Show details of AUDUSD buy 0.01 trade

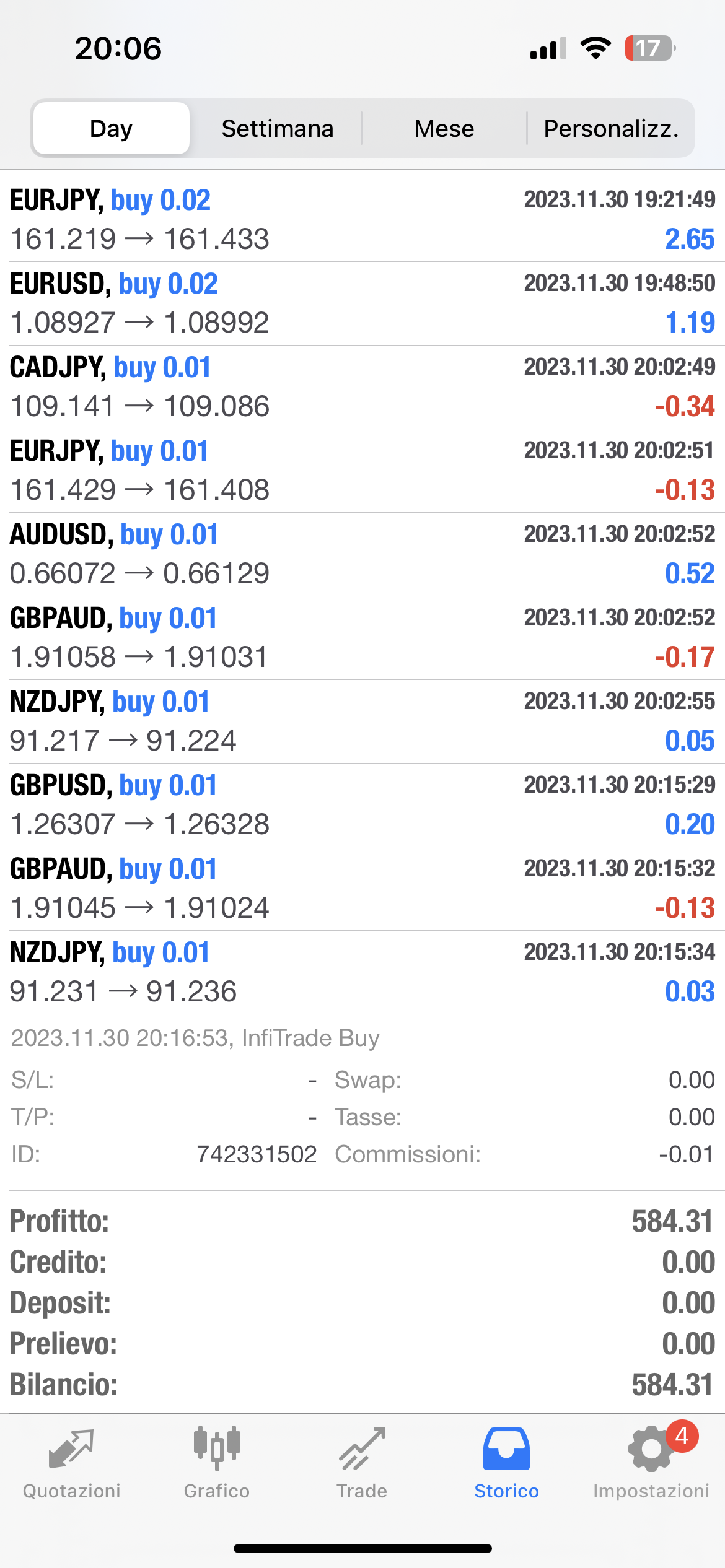point(362,554)
